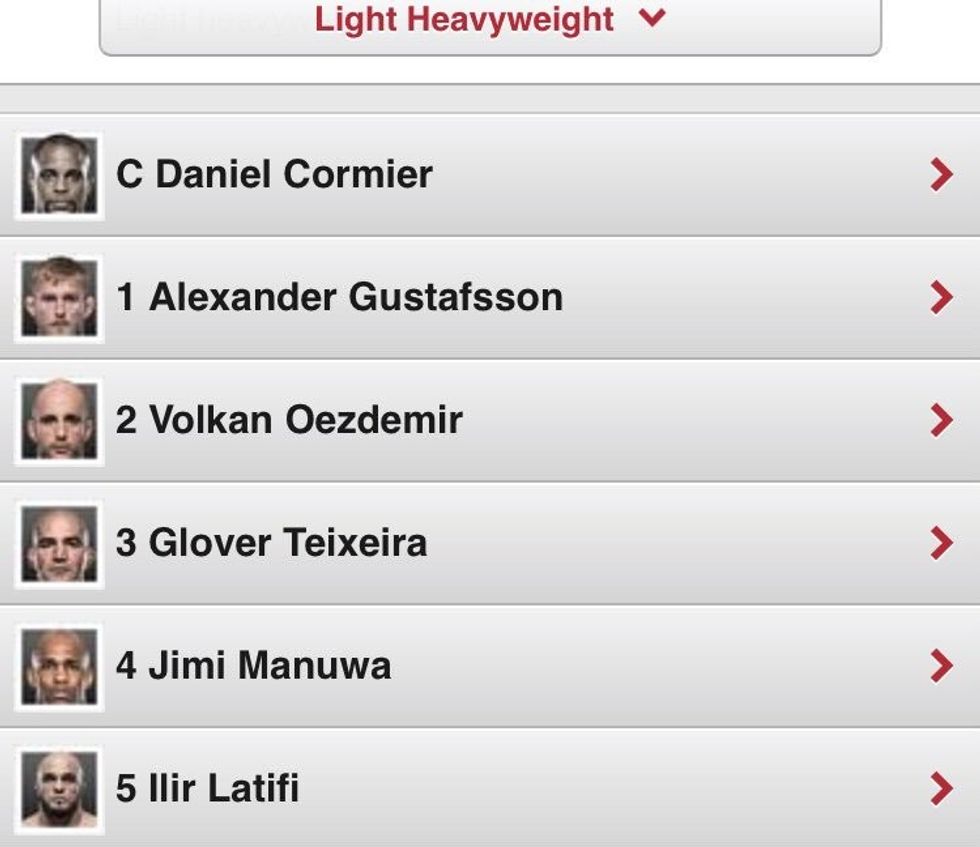The width and height of the screenshot is (980, 847).
Task: Tap the Jimi Manuwa row
Action: [x=490, y=666]
